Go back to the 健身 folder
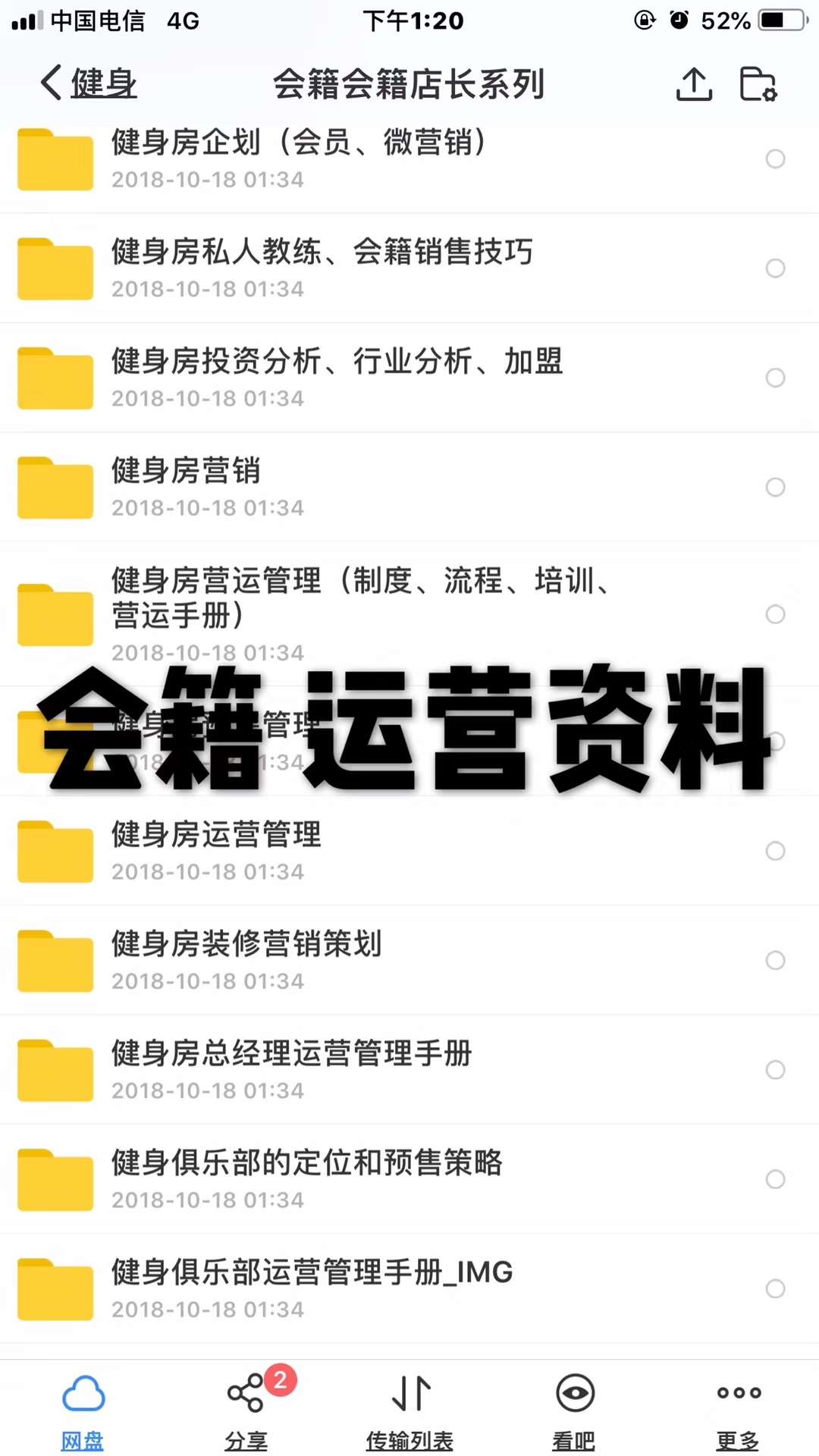Screen dimensions: 819x1456 coord(89,83)
